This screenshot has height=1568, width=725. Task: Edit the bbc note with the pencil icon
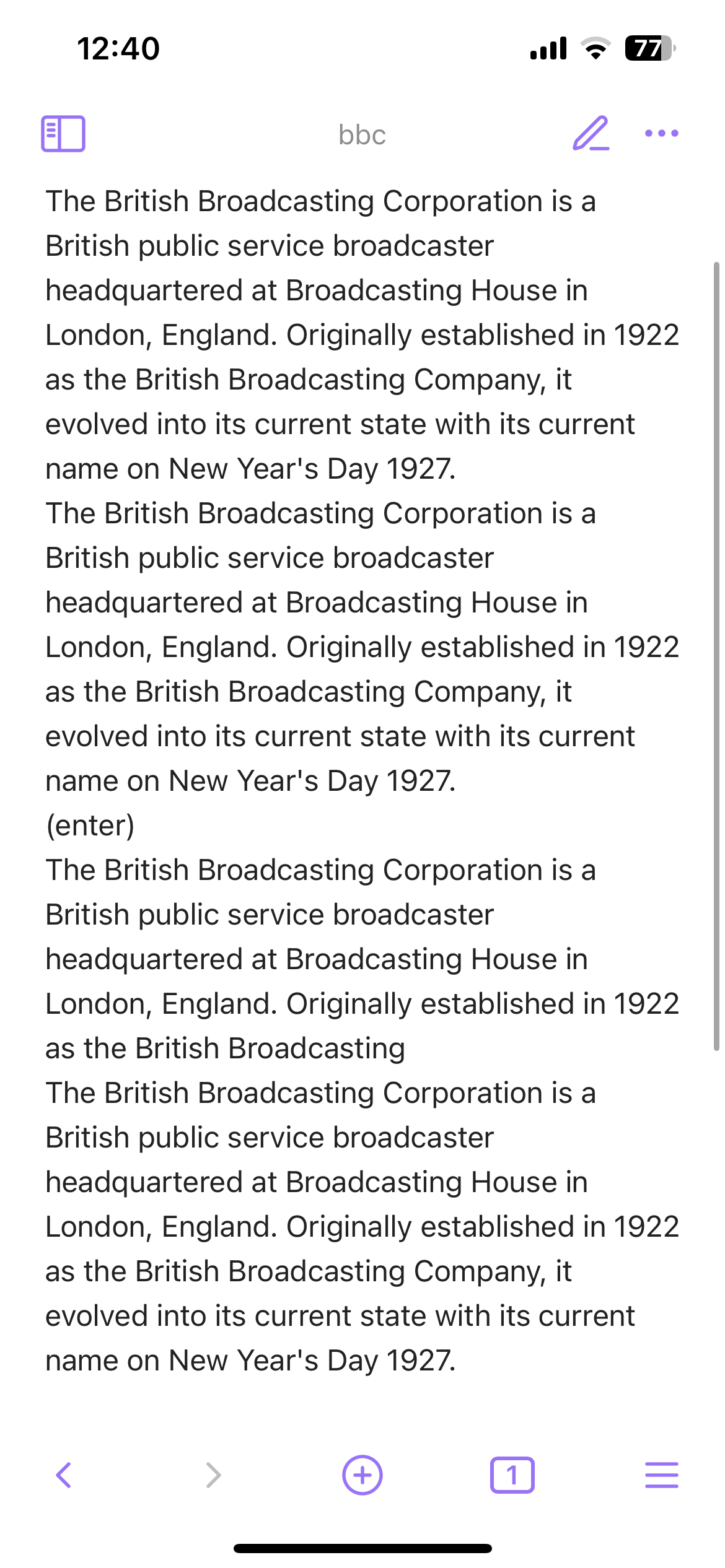591,133
